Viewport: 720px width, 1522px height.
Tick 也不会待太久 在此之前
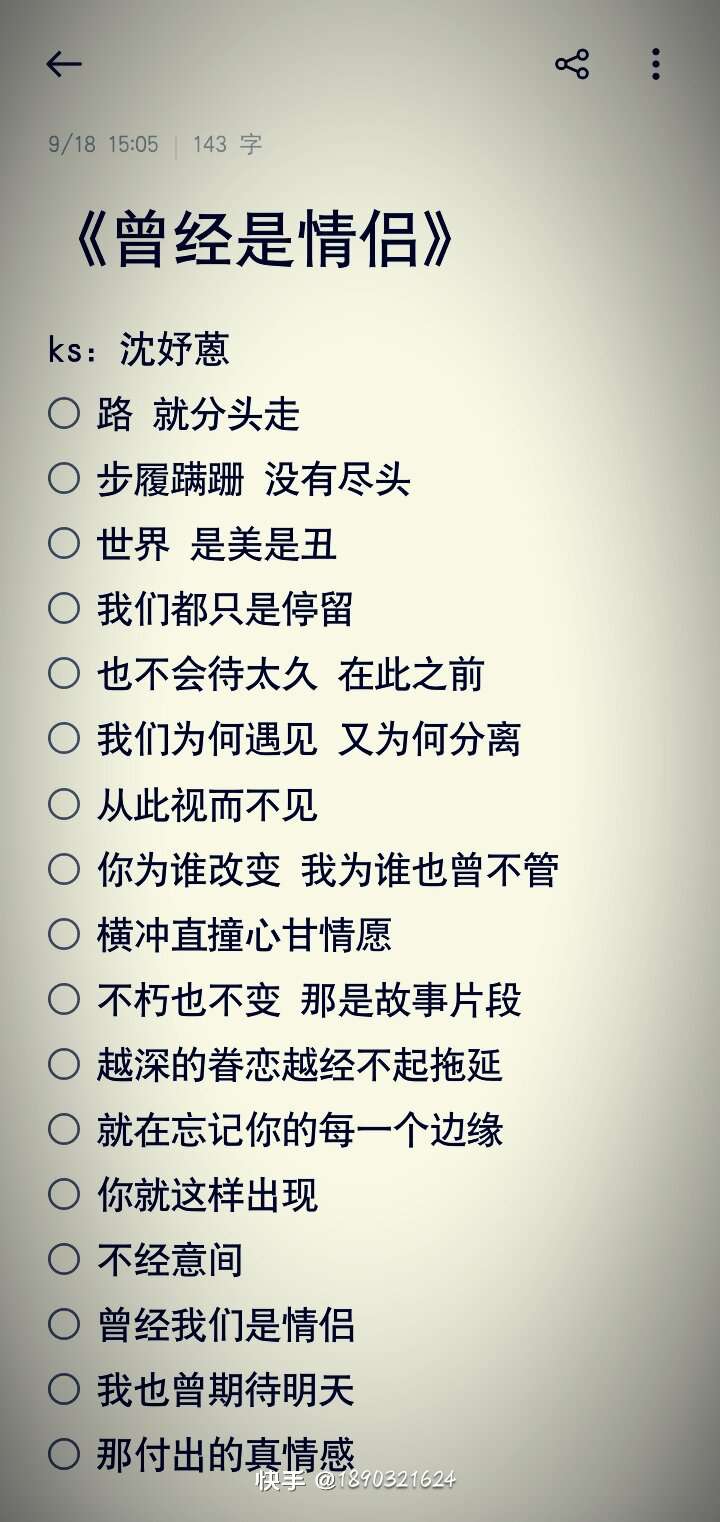tap(64, 673)
